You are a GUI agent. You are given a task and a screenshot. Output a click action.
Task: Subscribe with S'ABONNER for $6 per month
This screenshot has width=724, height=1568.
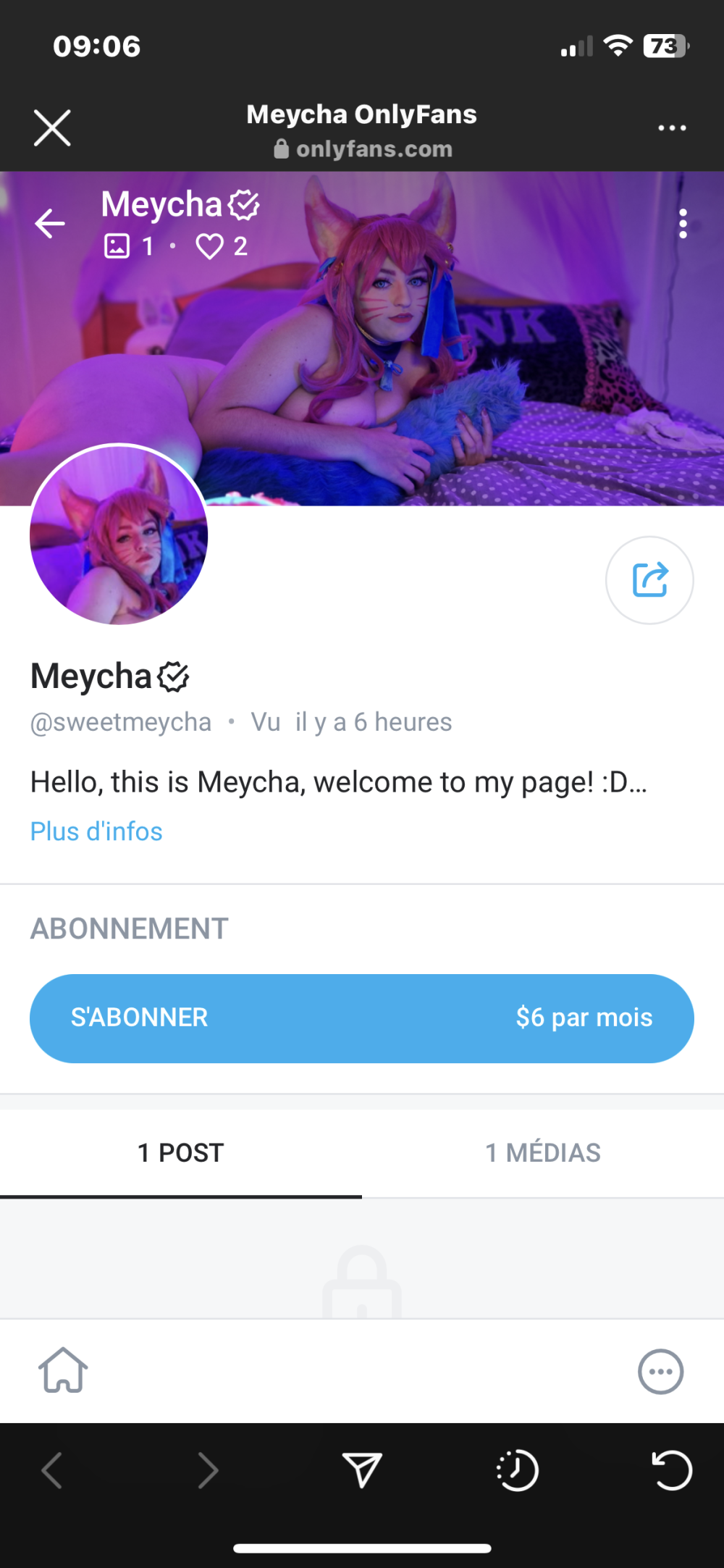pyautogui.click(x=361, y=1018)
